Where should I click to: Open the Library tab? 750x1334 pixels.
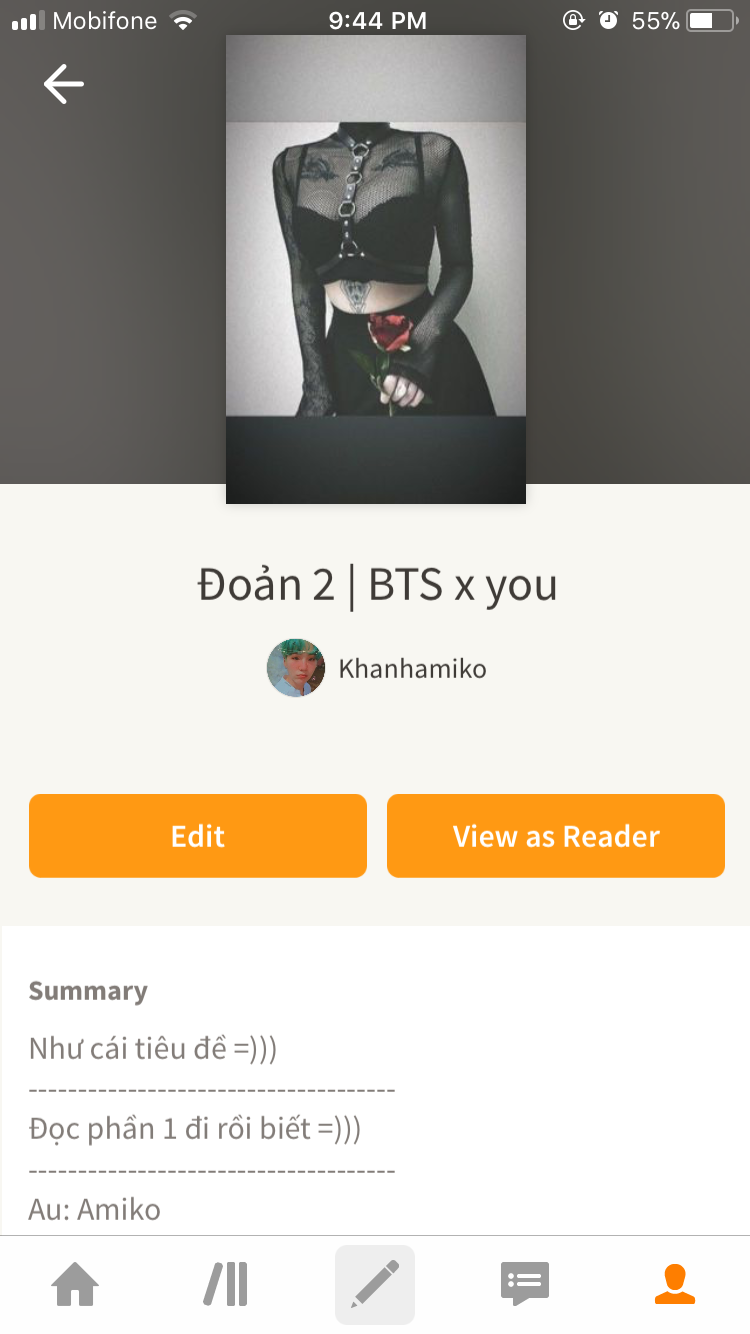point(226,1284)
